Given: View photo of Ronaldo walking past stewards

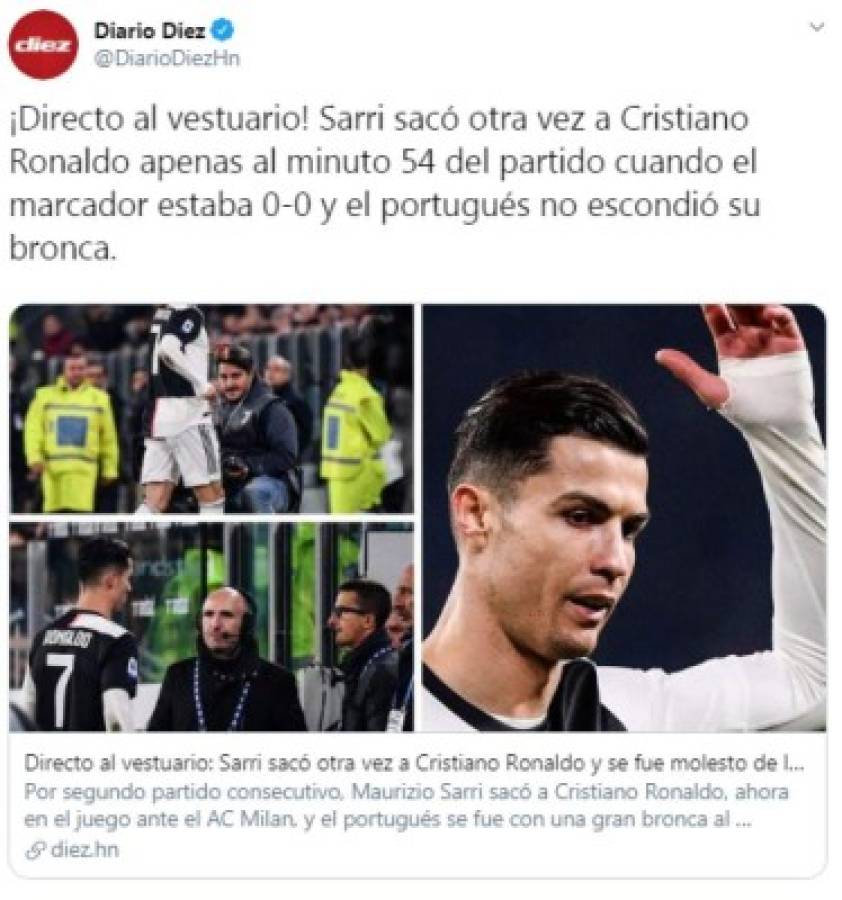Looking at the screenshot, I should pos(211,409).
